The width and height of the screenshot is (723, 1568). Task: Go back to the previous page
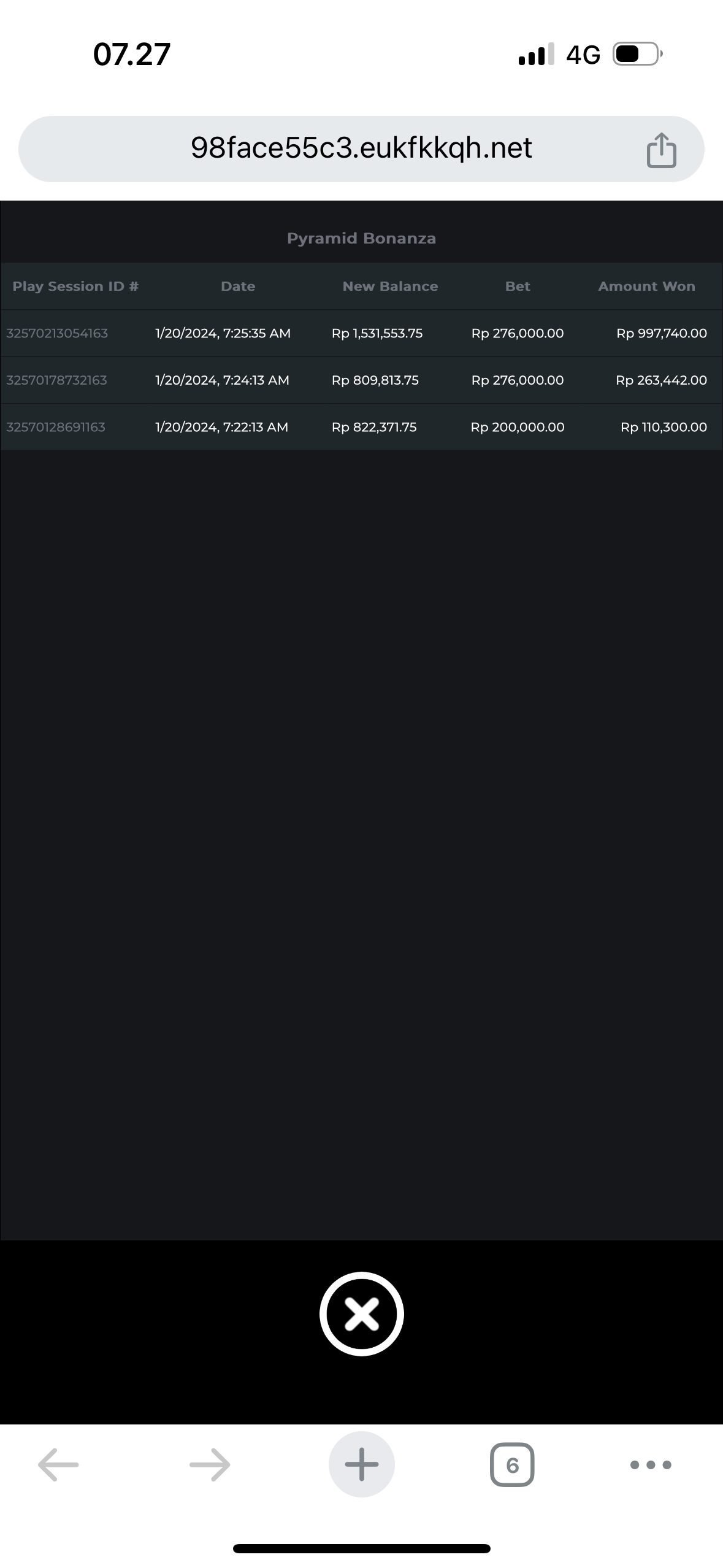[58, 1465]
